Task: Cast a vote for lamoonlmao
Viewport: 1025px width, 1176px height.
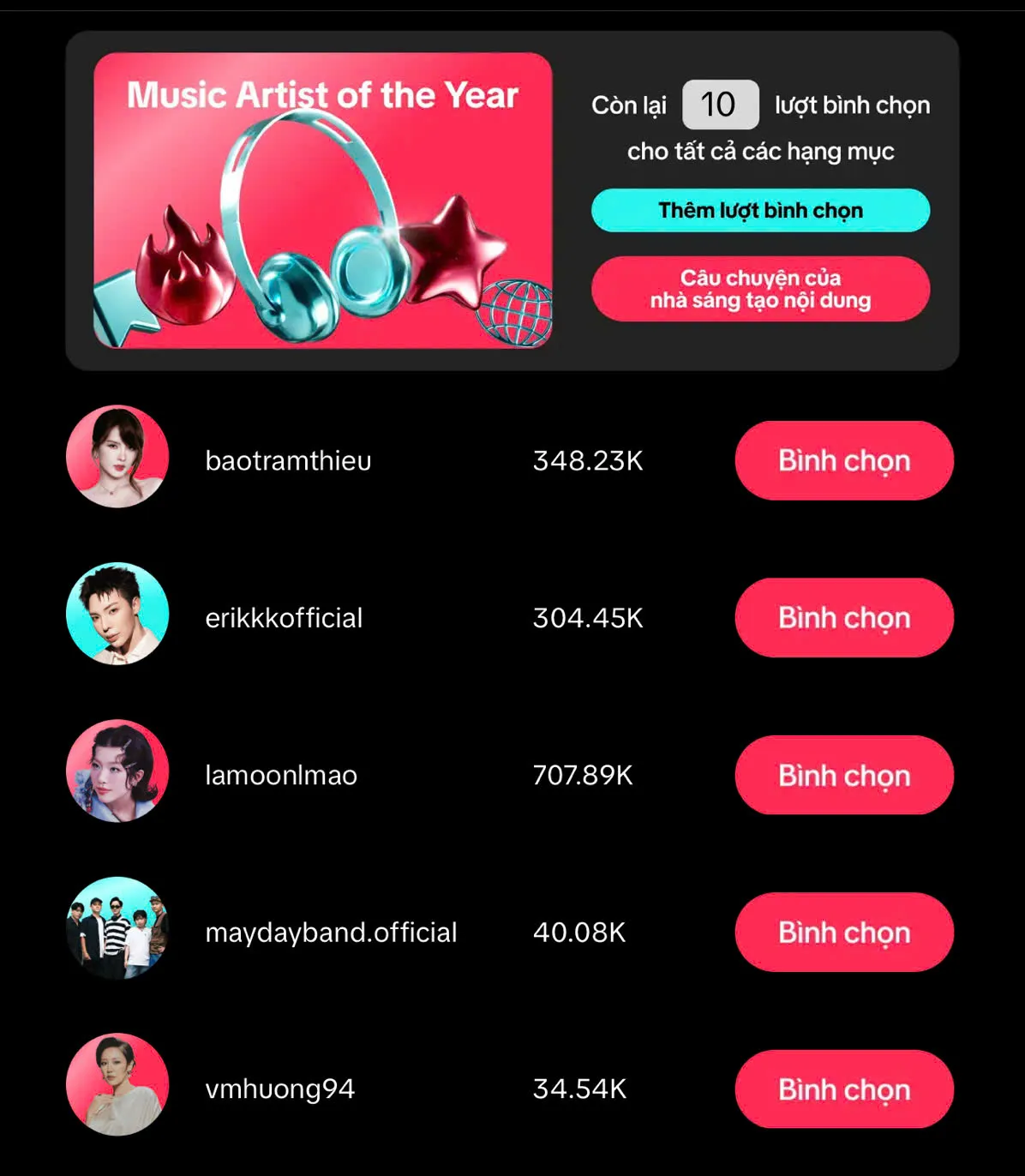Action: tap(843, 775)
